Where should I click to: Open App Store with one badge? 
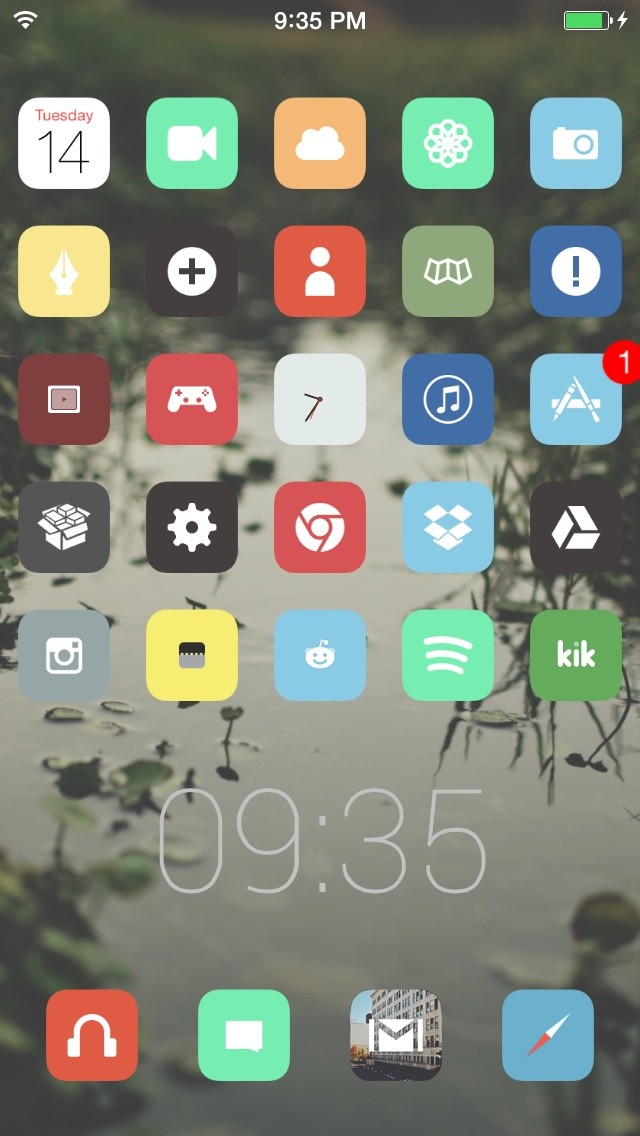pyautogui.click(x=575, y=399)
